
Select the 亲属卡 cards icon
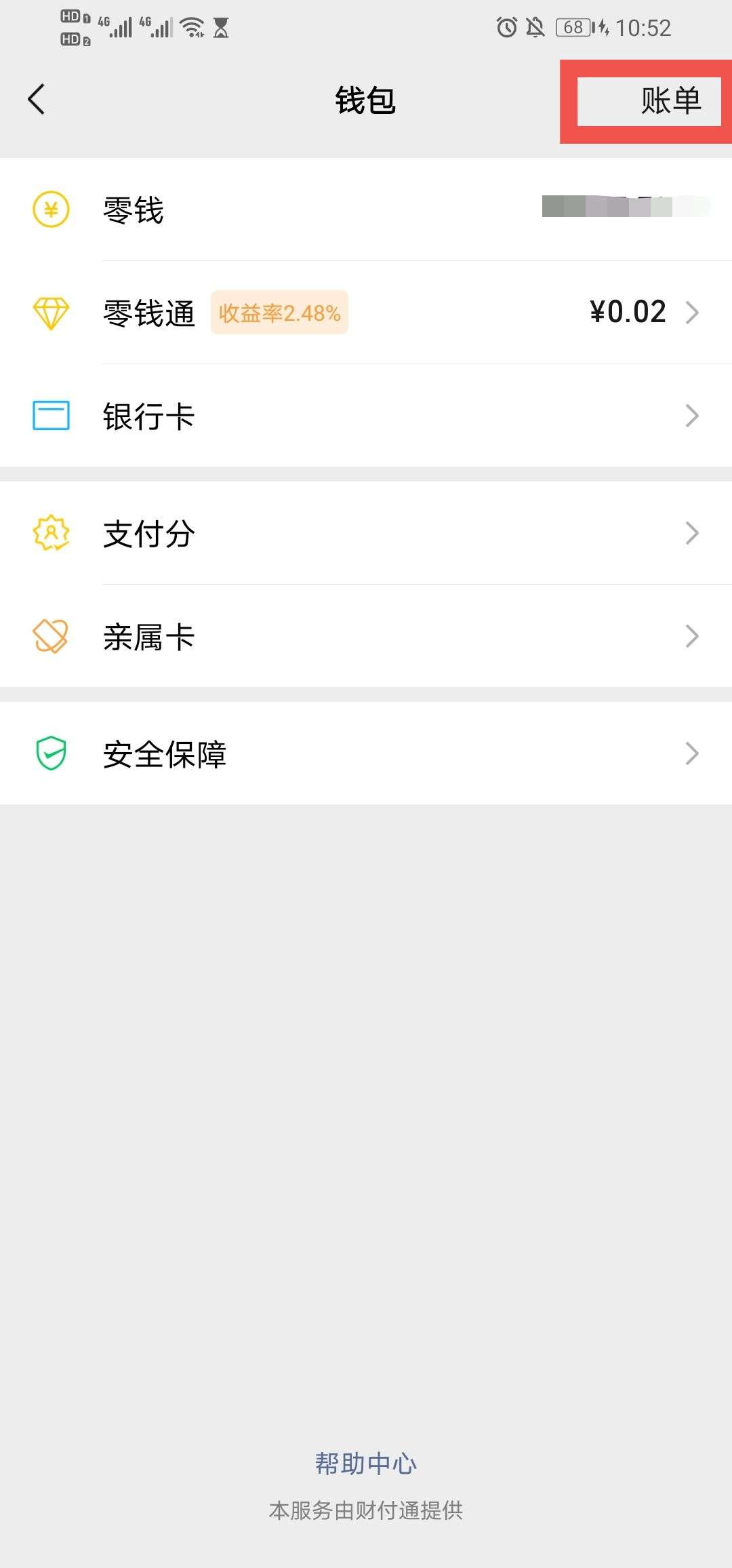pyautogui.click(x=51, y=636)
